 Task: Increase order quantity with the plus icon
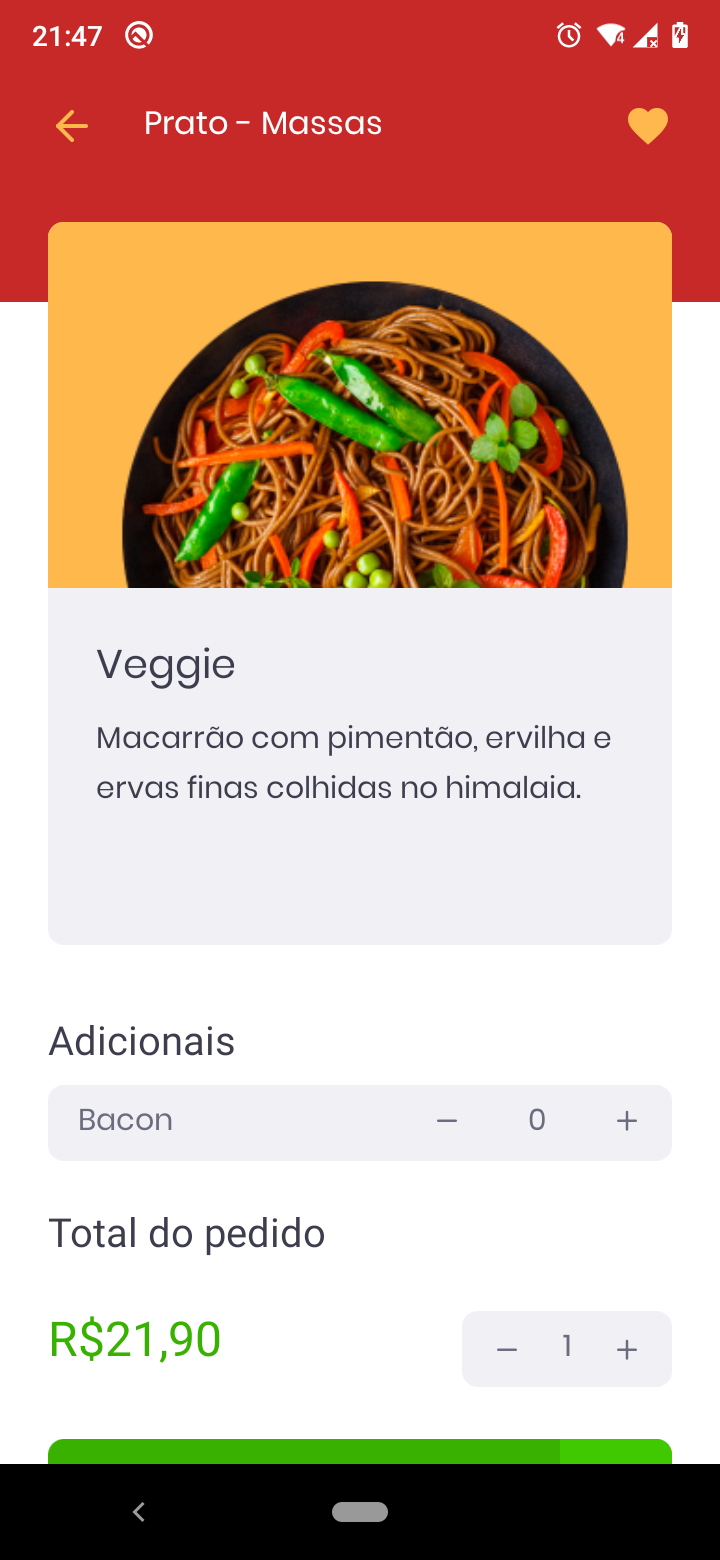(626, 1348)
